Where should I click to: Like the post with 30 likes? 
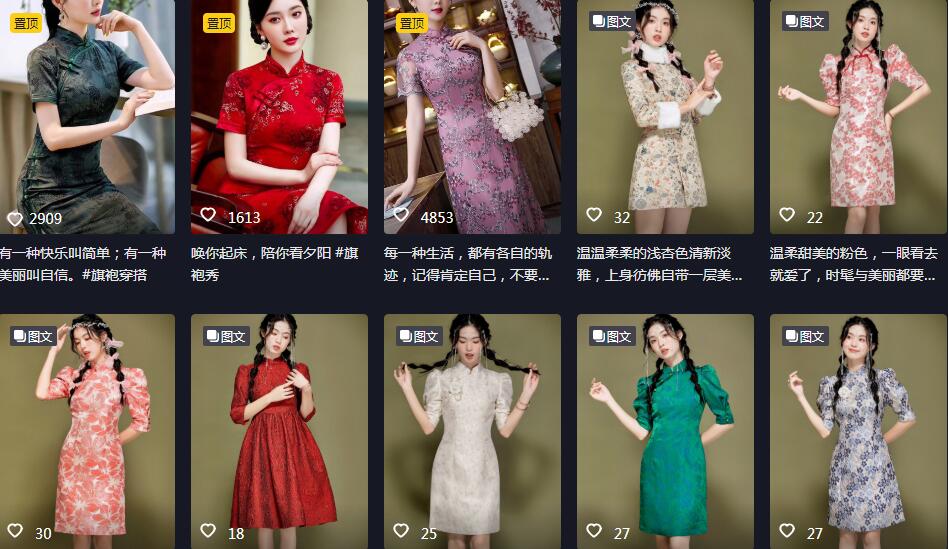(x=15, y=532)
